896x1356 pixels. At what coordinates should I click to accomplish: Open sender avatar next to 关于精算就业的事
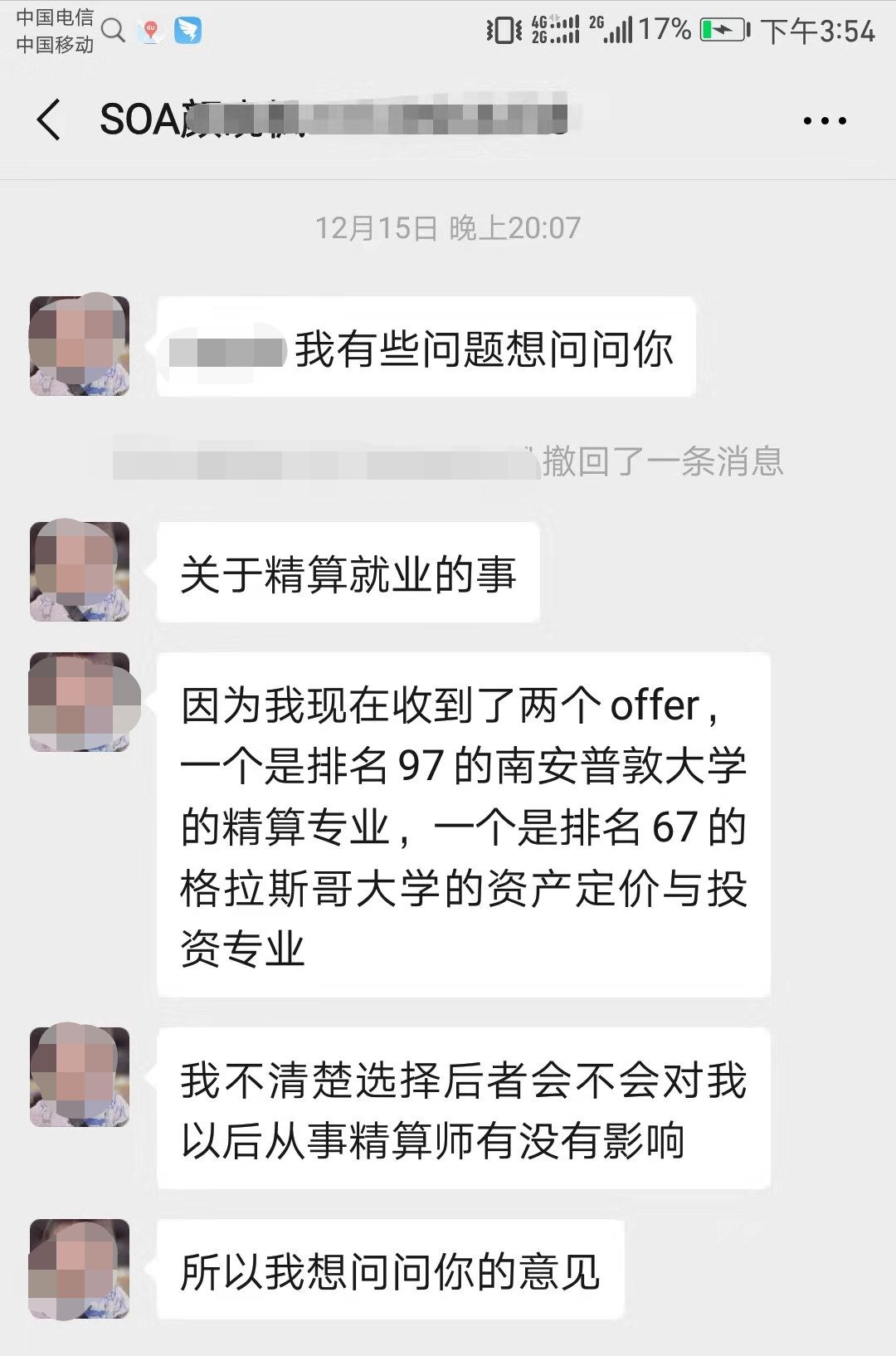80,571
